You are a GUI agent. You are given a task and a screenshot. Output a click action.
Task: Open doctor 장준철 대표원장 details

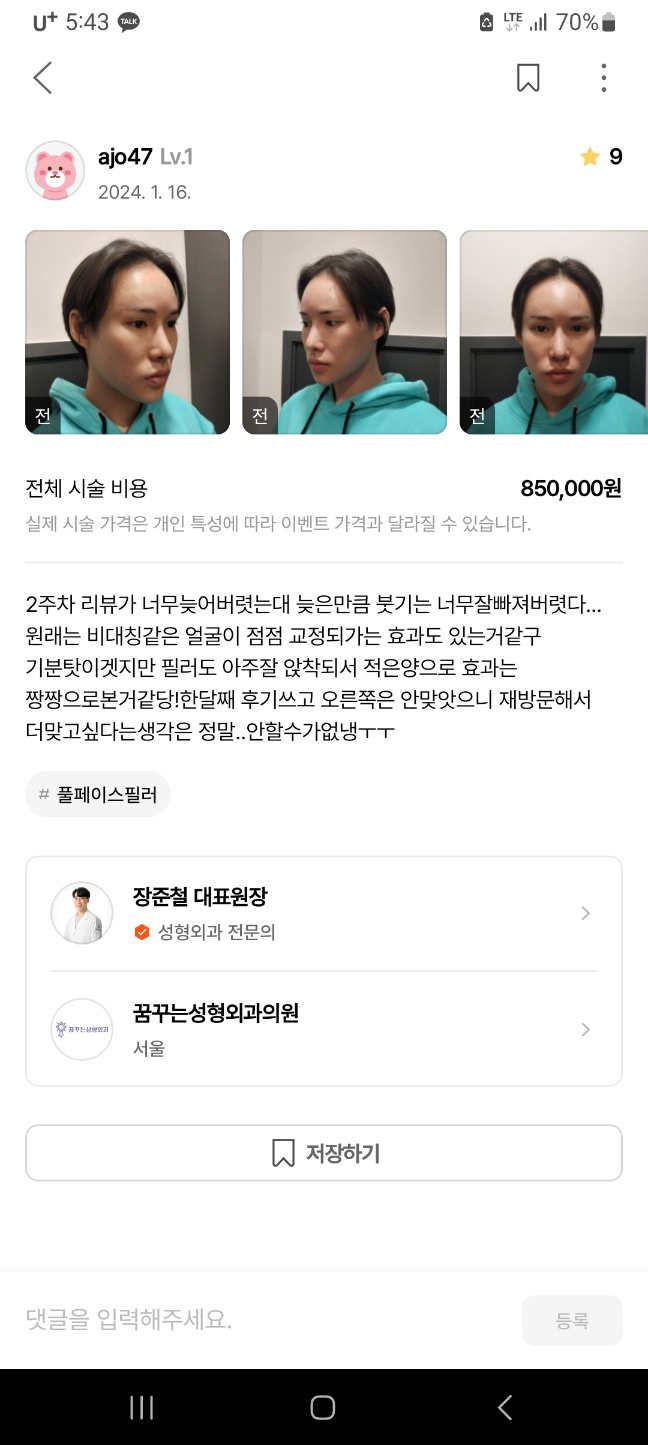323,913
